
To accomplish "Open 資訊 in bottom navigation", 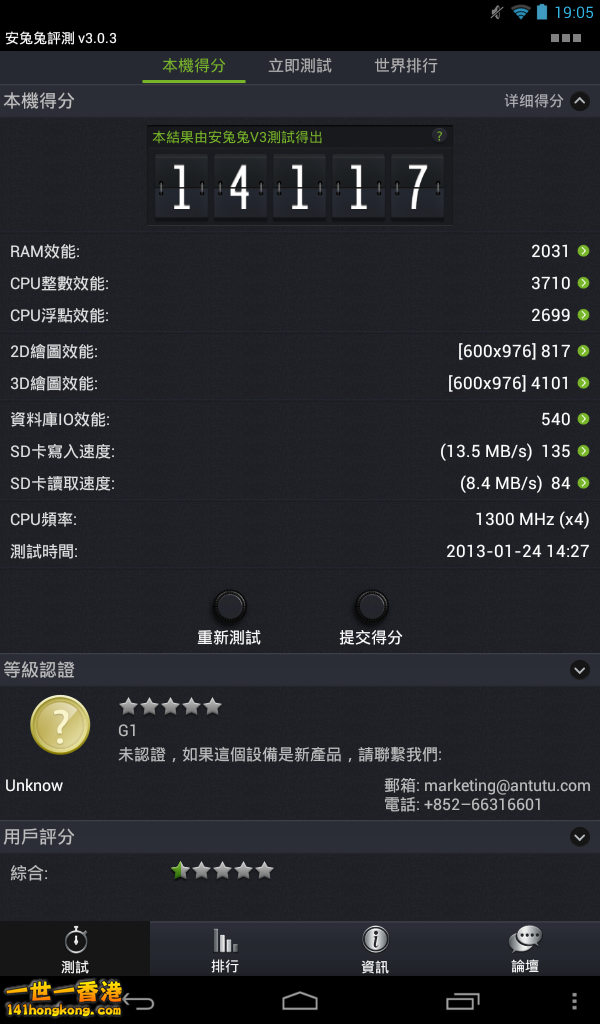I will pos(375,949).
